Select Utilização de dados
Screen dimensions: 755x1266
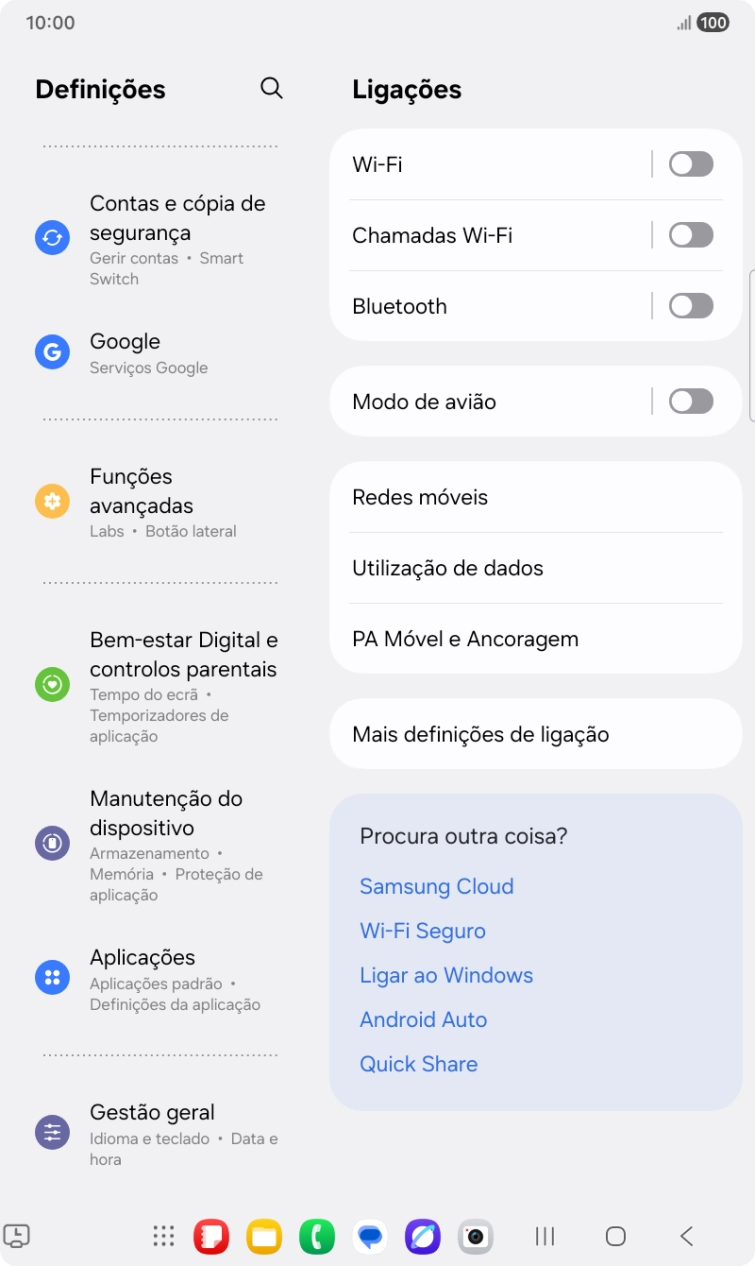click(x=535, y=568)
